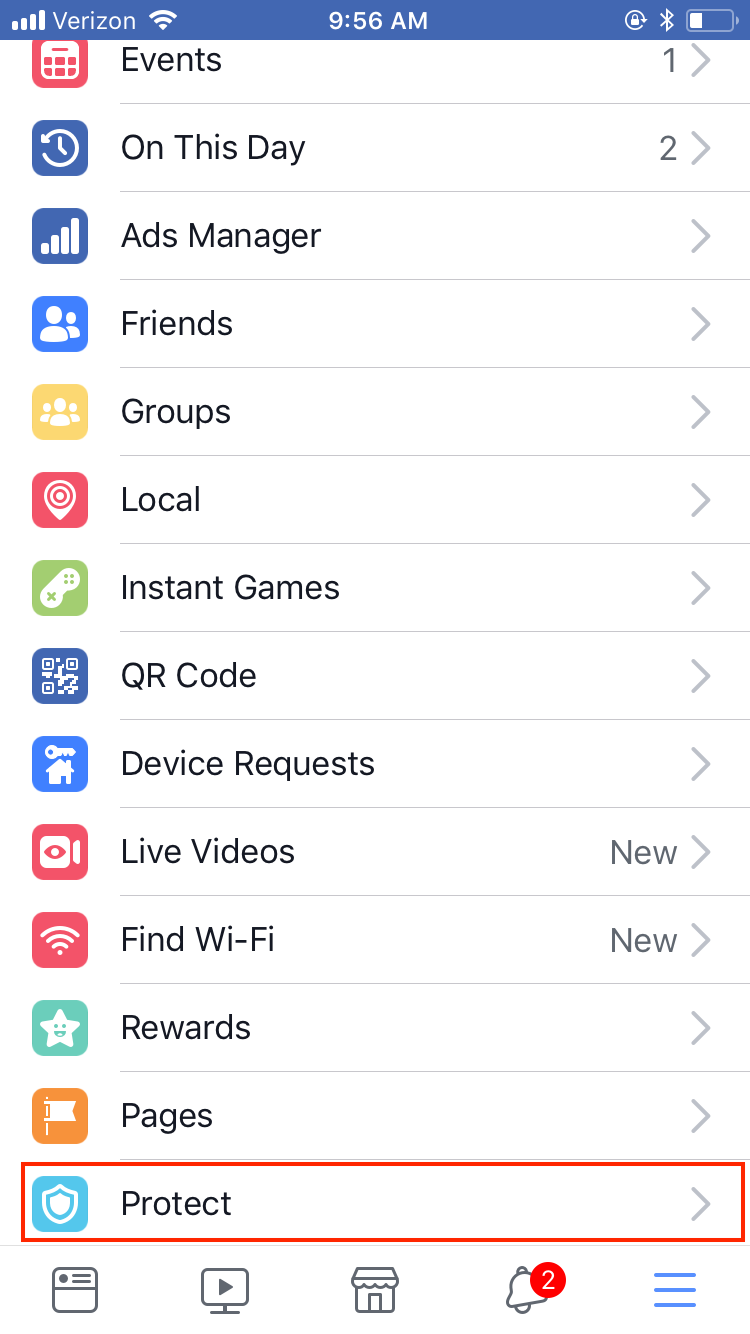Open the Rewards row
Screen dimensions: 750x1334
click(x=375, y=1028)
